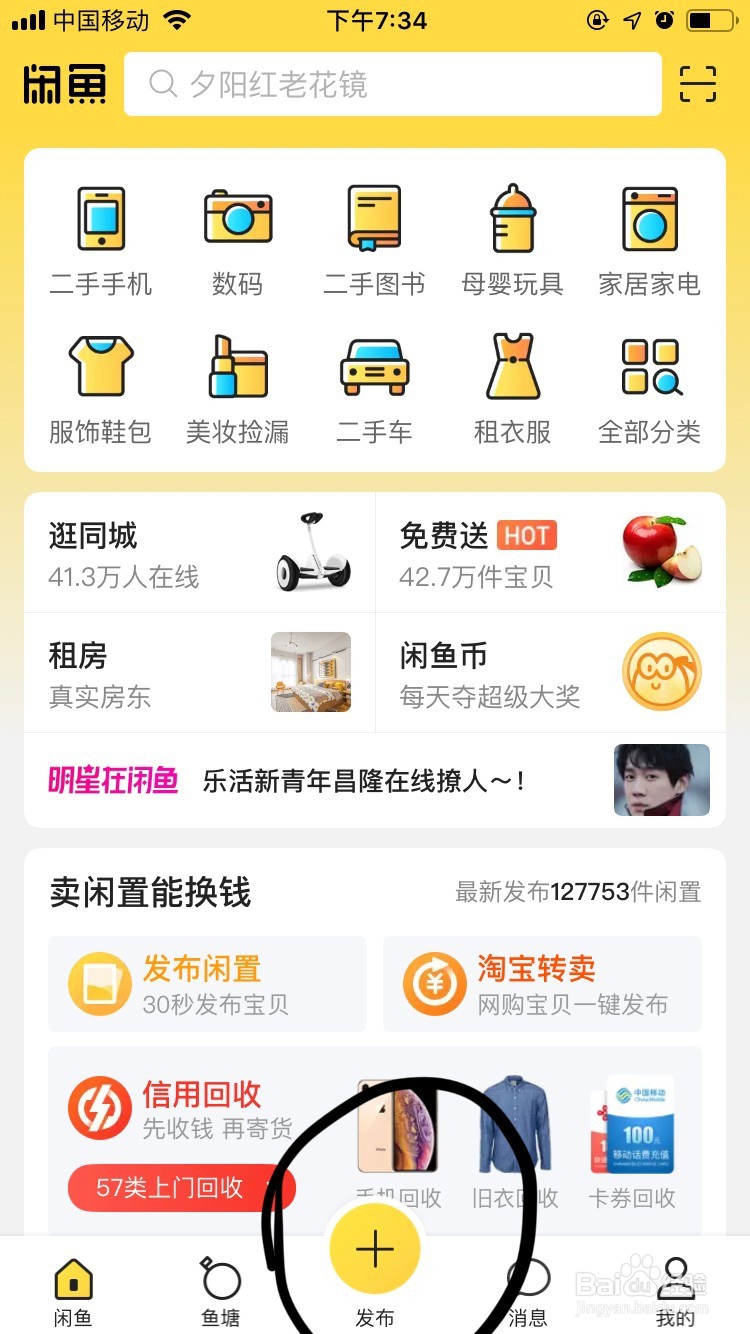This screenshot has height=1334, width=750.
Task: Open the 明星在闲鱼 banner
Action: point(375,780)
